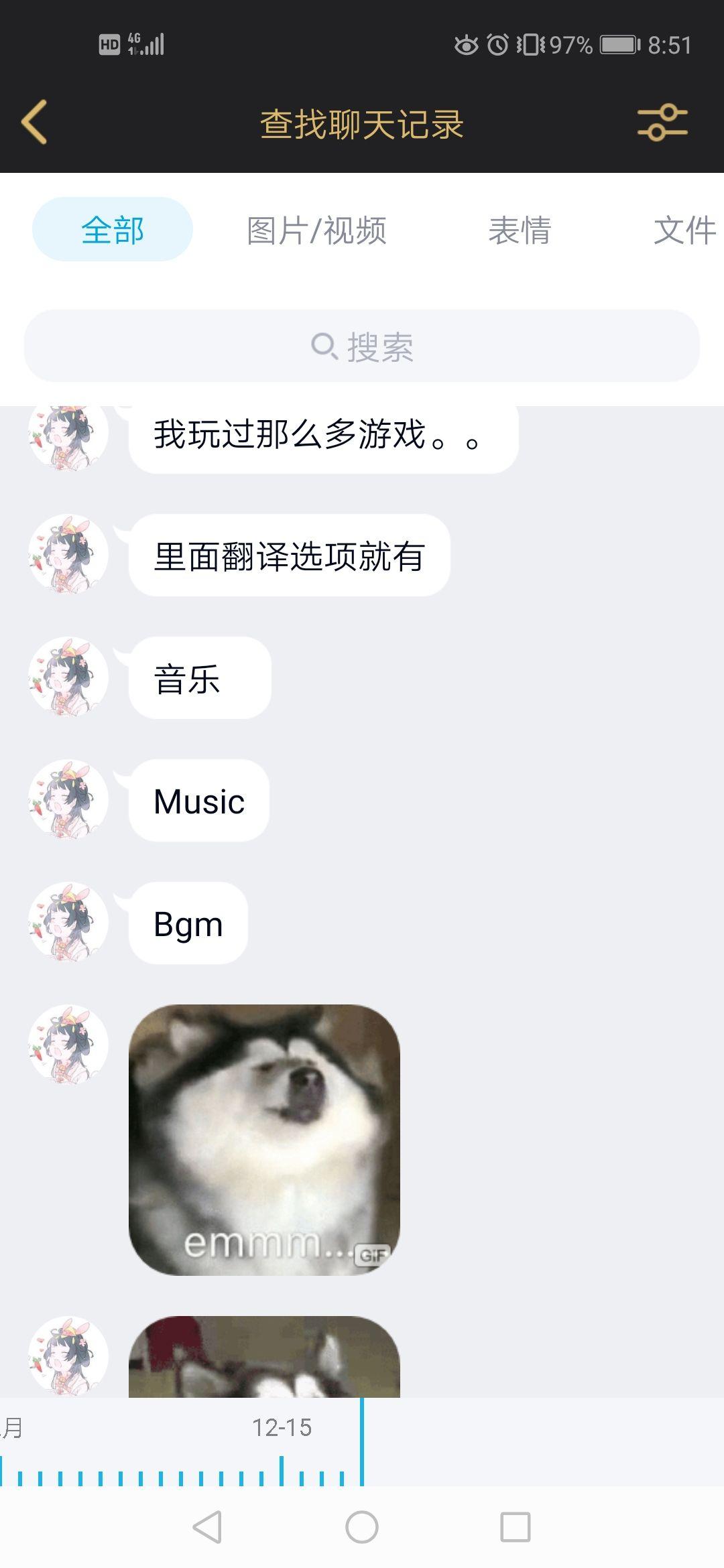Switch to the 图片/视频 tab
Image resolution: width=724 pixels, height=1568 pixels.
click(318, 231)
